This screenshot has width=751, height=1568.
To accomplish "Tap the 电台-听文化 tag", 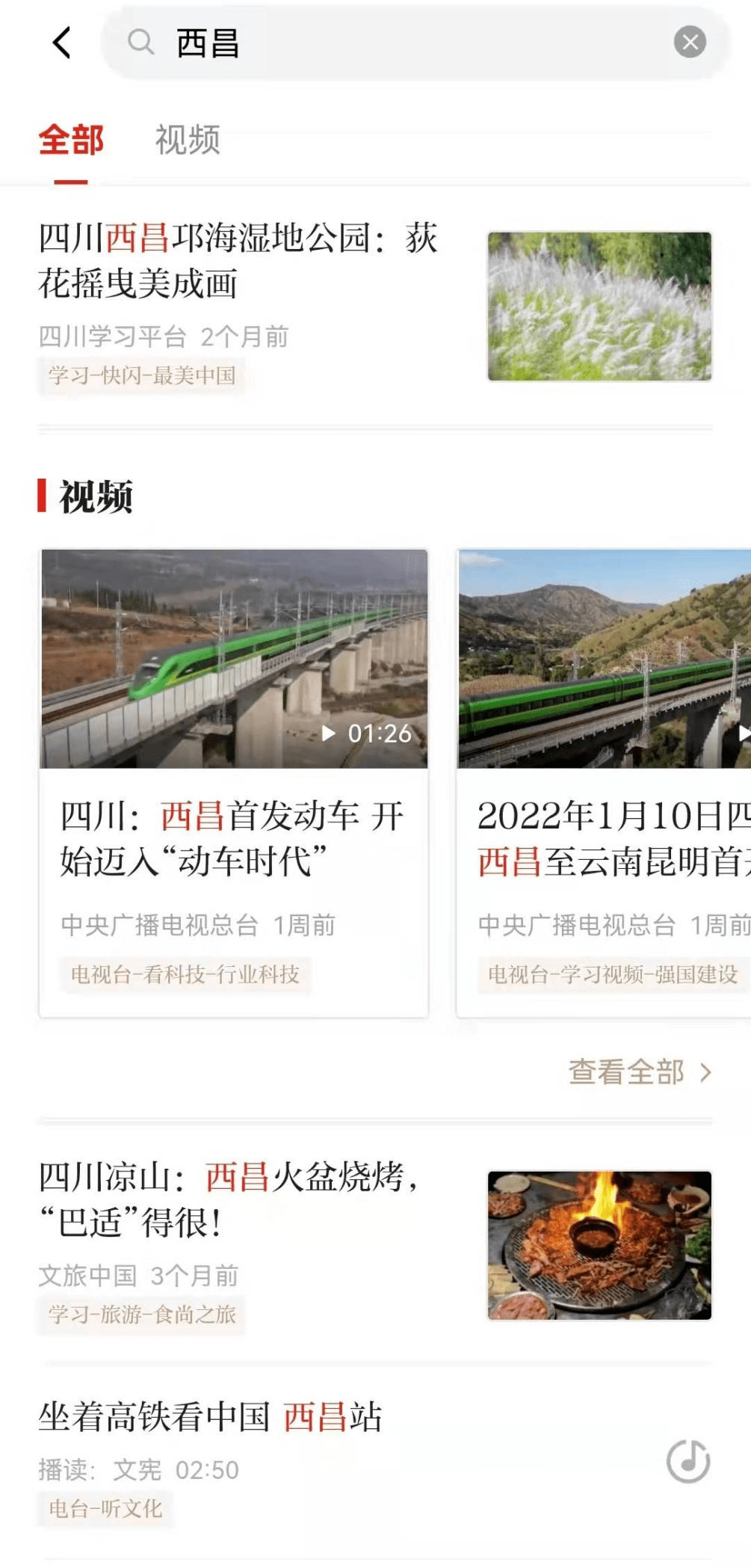I will tap(105, 1509).
